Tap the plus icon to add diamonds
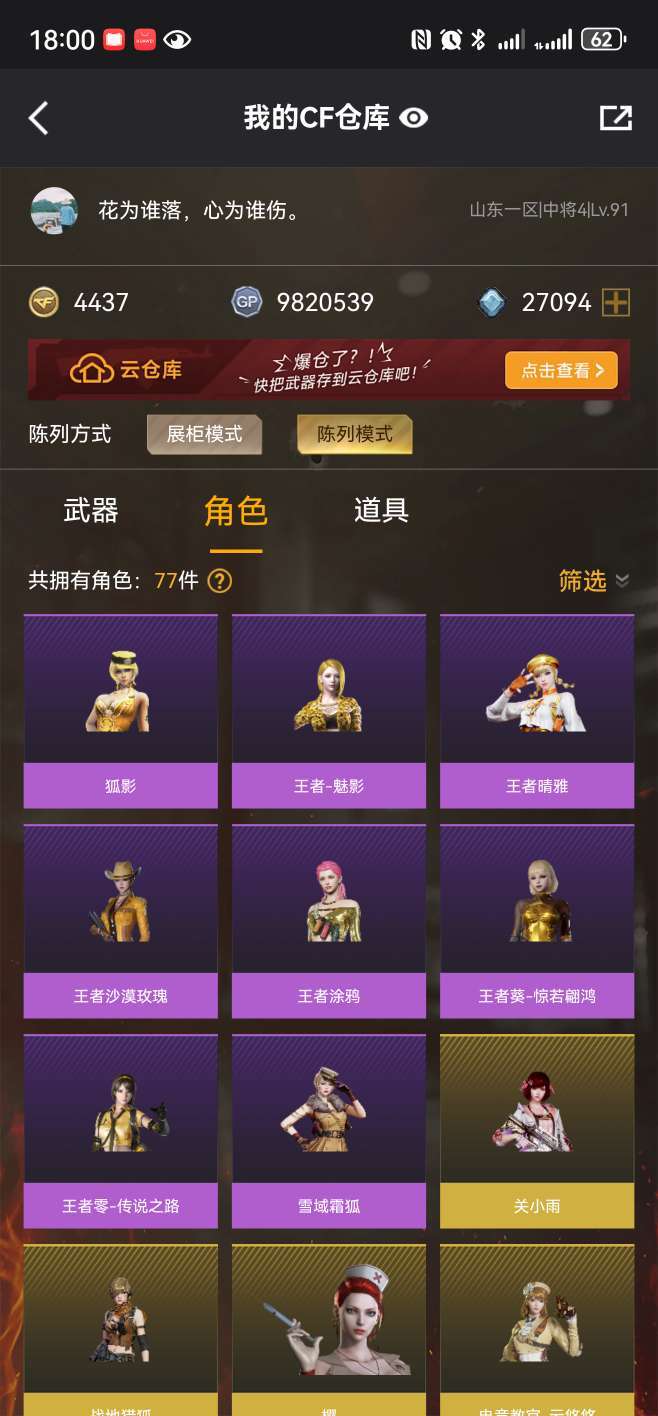 (x=616, y=302)
